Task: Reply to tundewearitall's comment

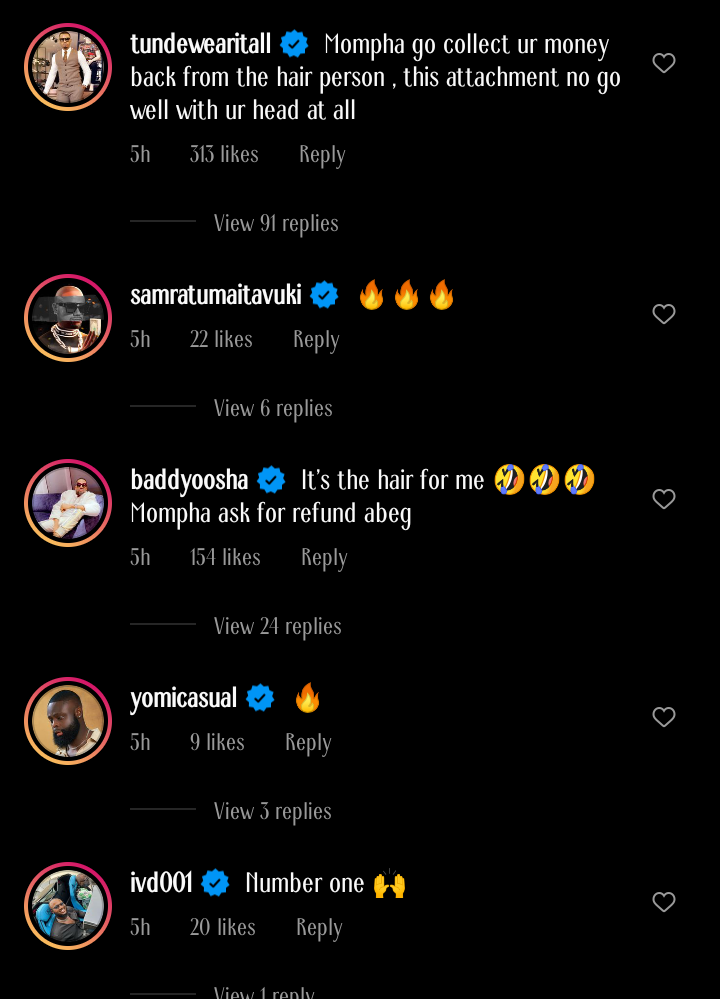Action: tap(322, 155)
